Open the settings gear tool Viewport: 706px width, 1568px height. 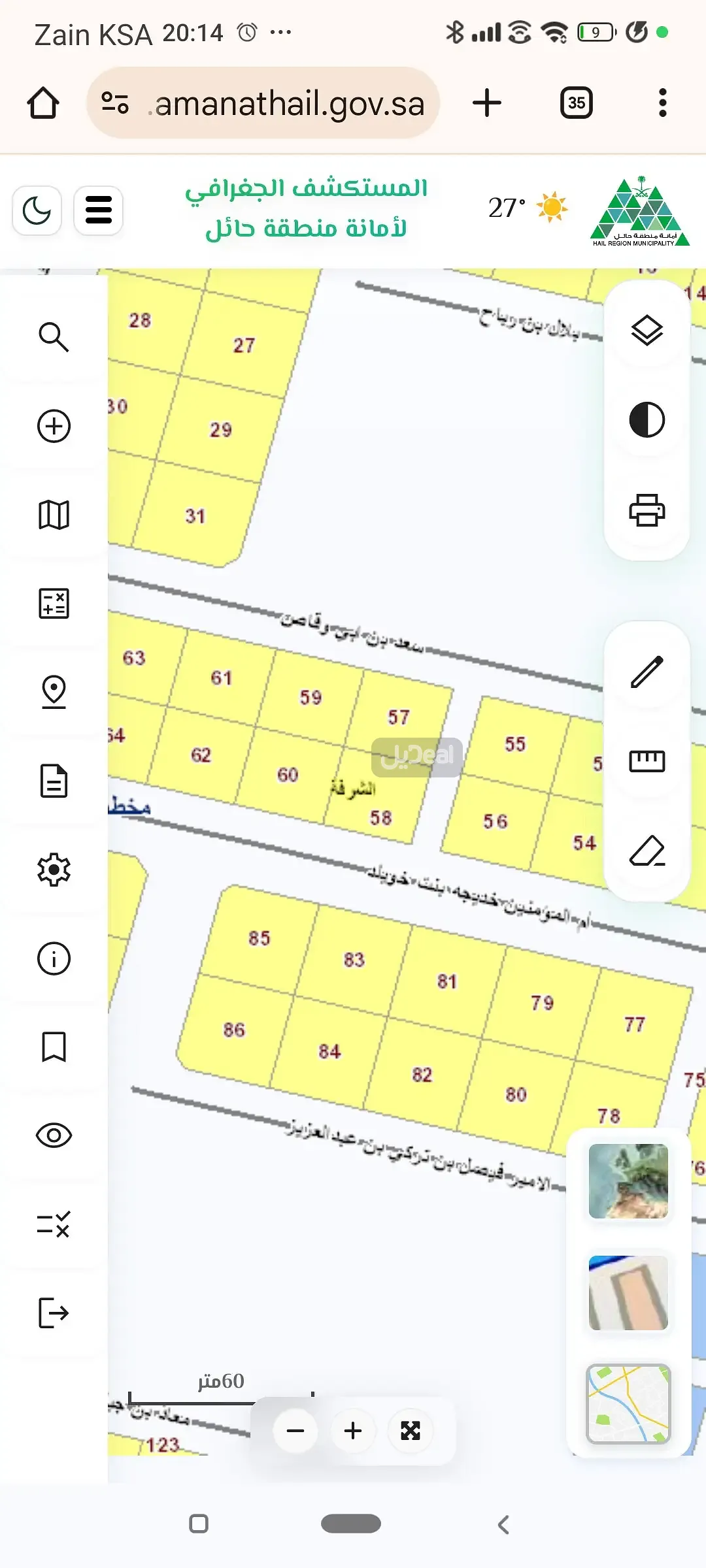tap(54, 870)
